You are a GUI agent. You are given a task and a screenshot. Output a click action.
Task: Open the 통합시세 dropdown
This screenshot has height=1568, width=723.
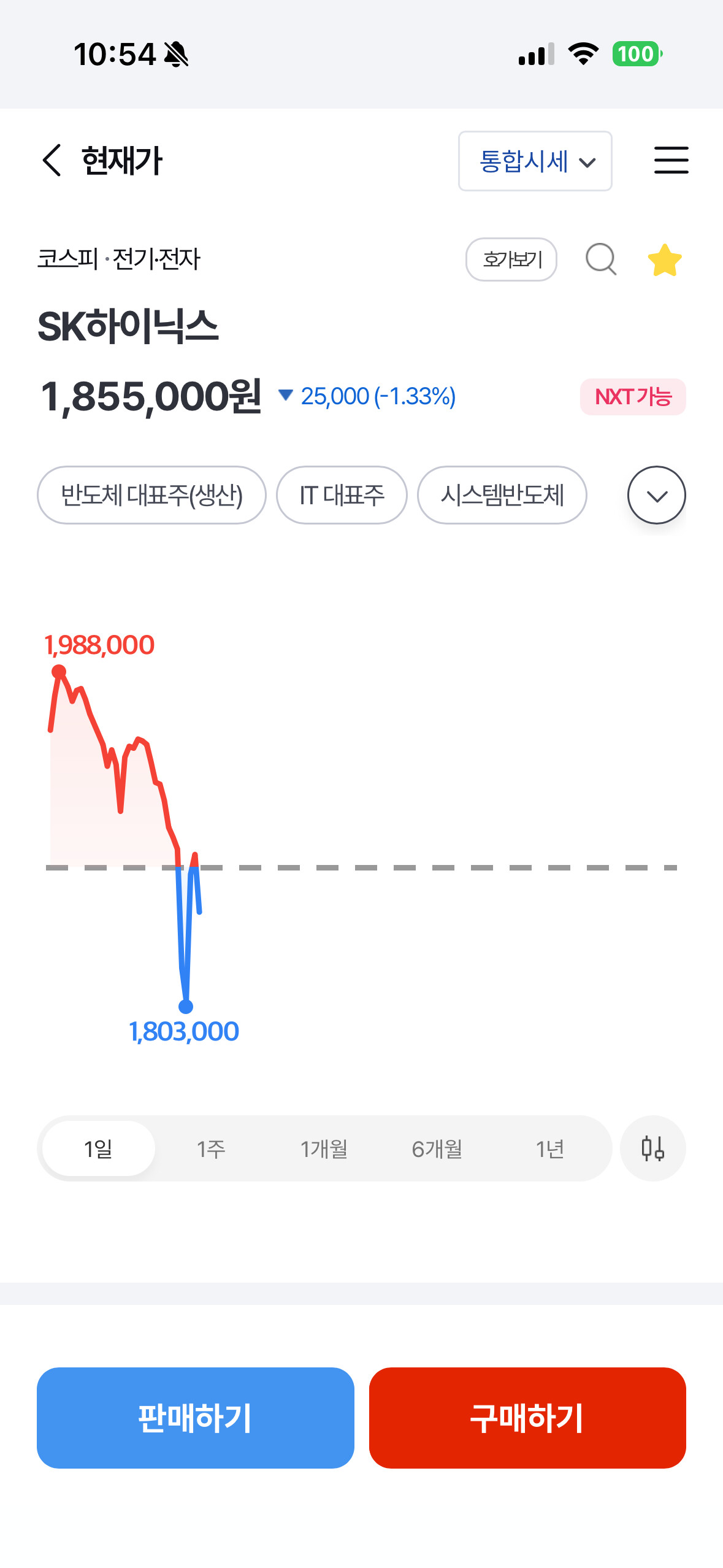point(535,161)
